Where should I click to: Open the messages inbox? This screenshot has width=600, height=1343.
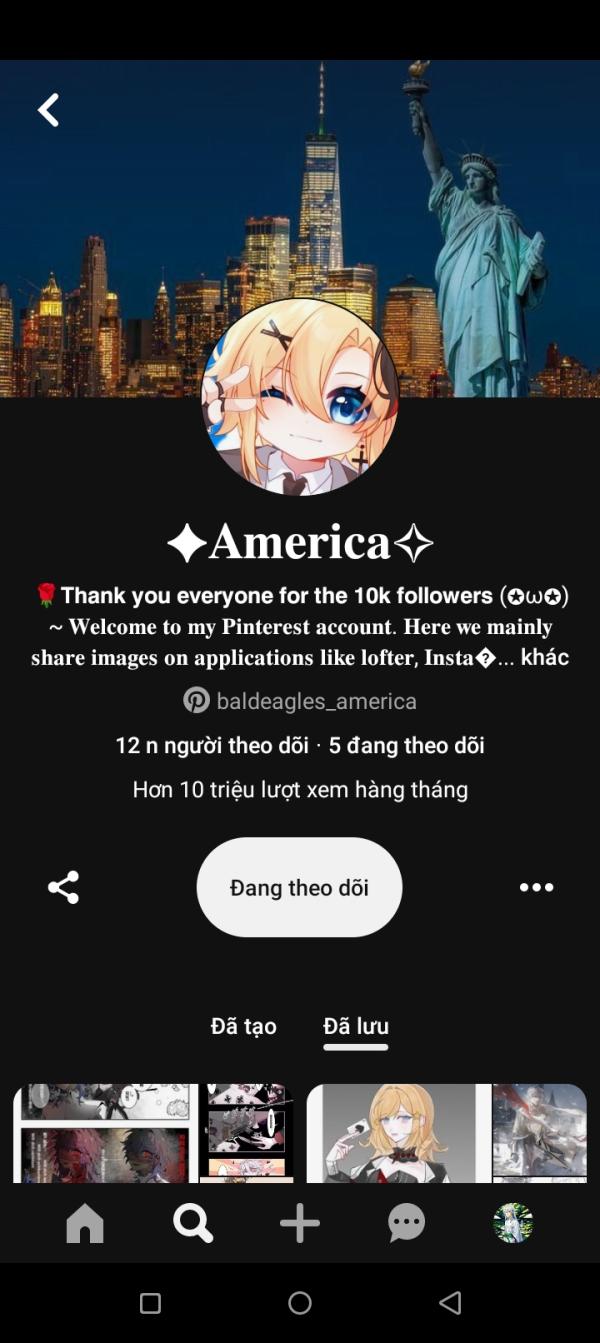pyautogui.click(x=407, y=1222)
